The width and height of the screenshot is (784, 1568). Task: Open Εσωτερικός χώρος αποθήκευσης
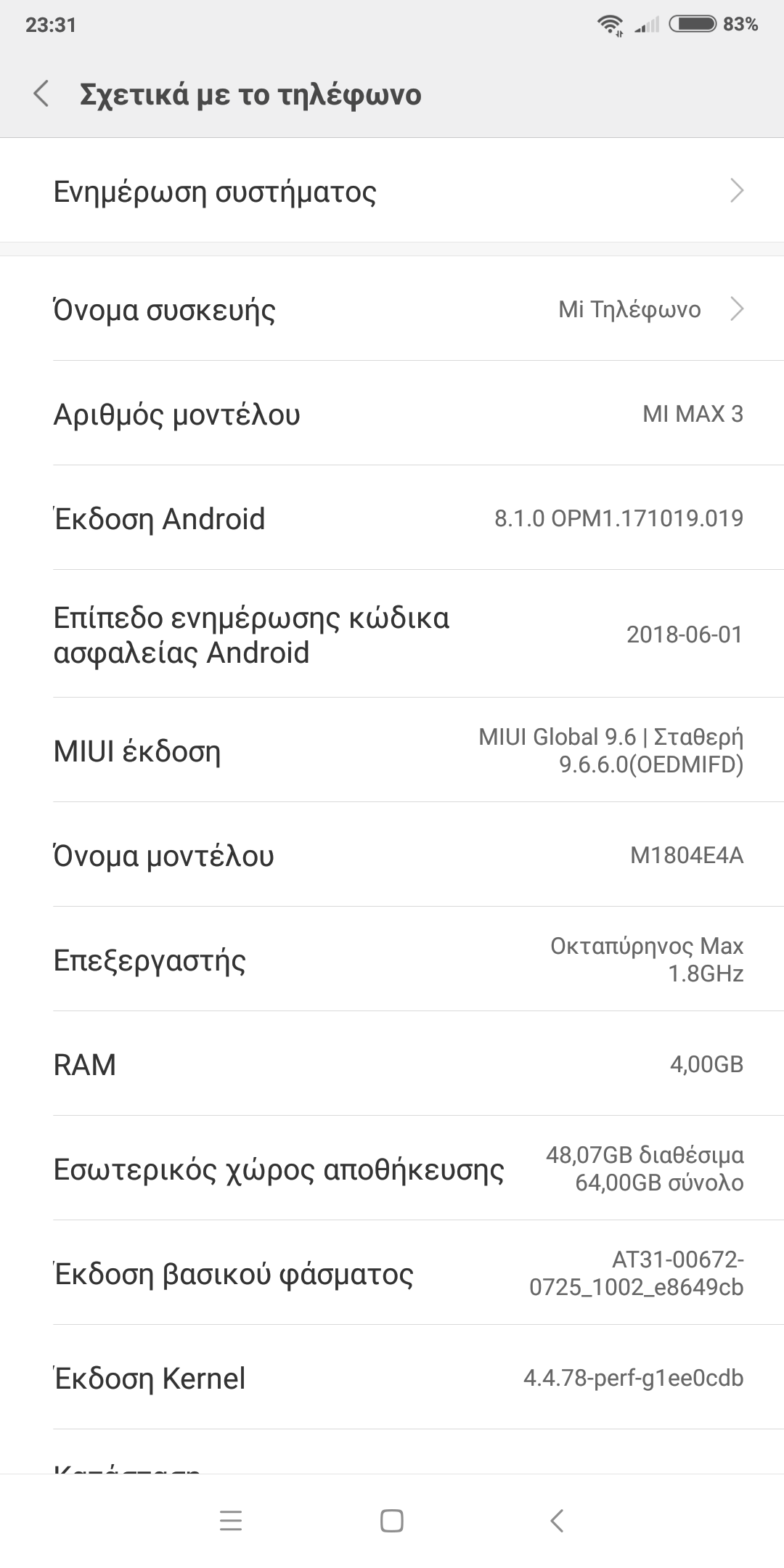pyautogui.click(x=392, y=1169)
